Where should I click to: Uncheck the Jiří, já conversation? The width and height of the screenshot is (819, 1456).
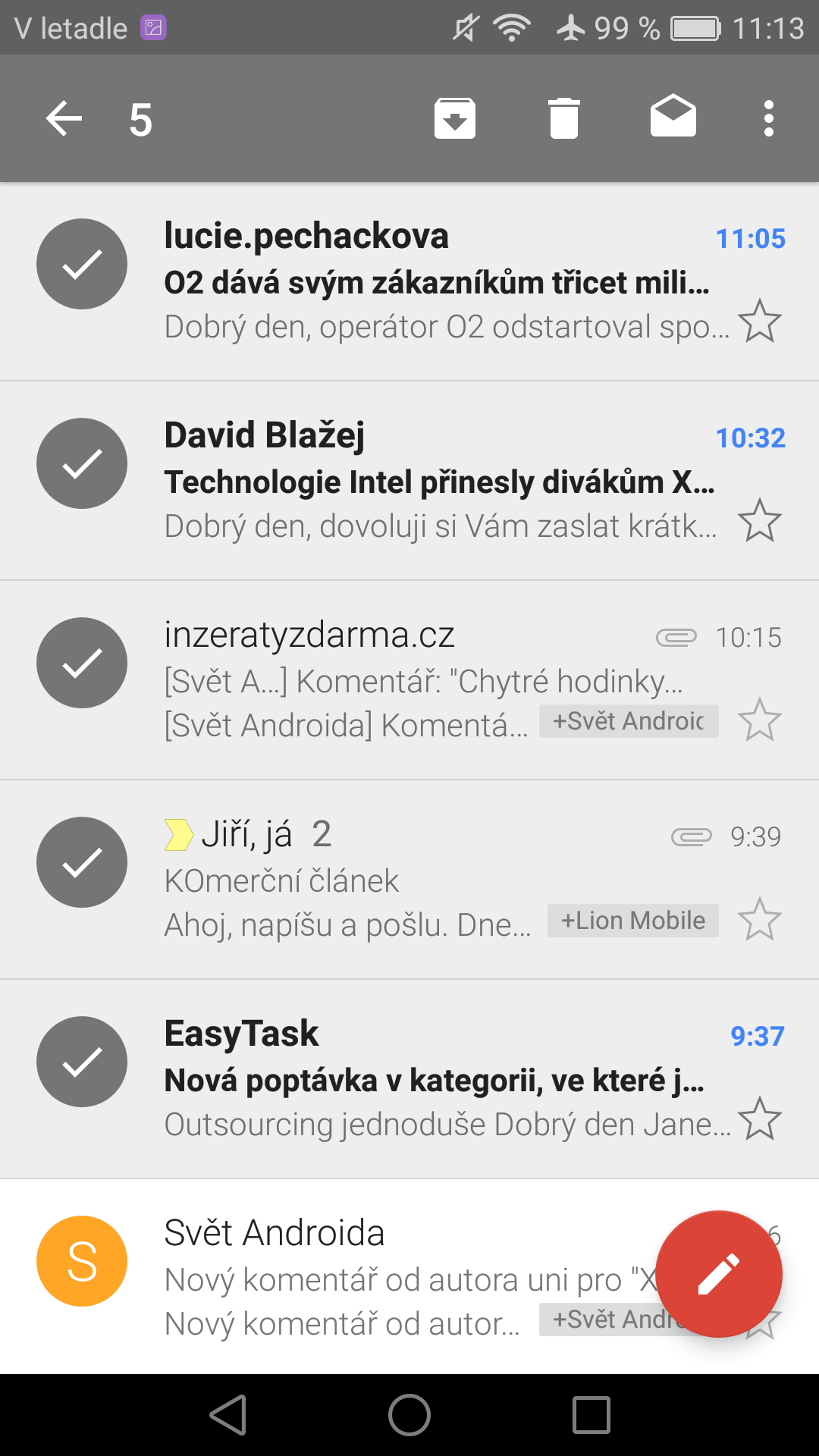coord(82,862)
